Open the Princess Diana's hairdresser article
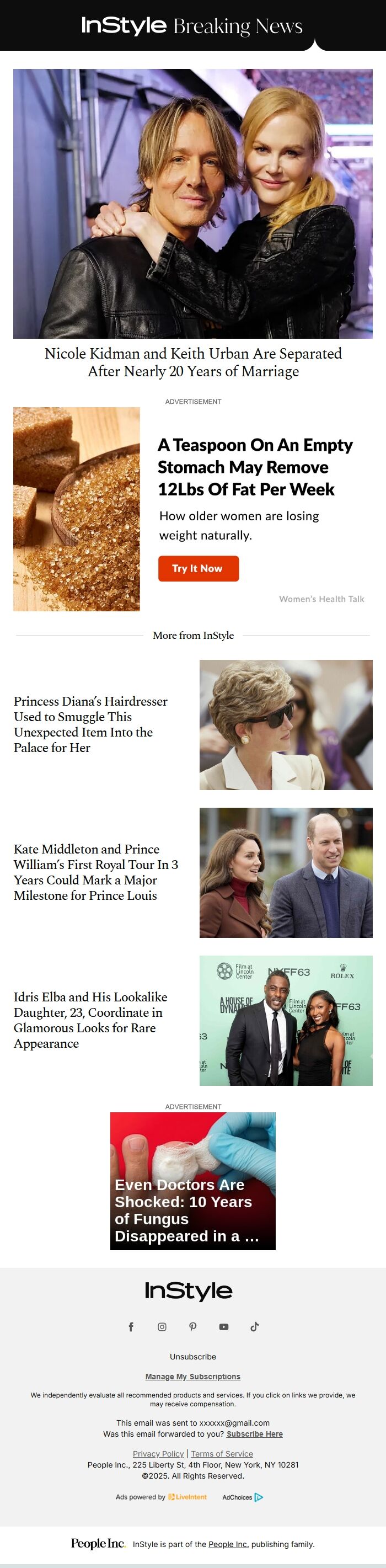 [x=91, y=724]
